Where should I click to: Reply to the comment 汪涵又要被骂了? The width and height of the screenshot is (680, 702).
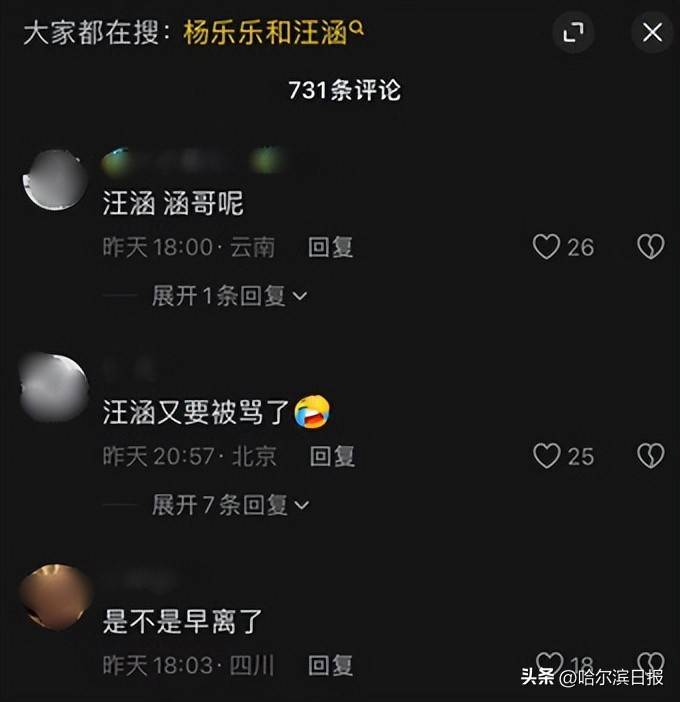pos(332,456)
